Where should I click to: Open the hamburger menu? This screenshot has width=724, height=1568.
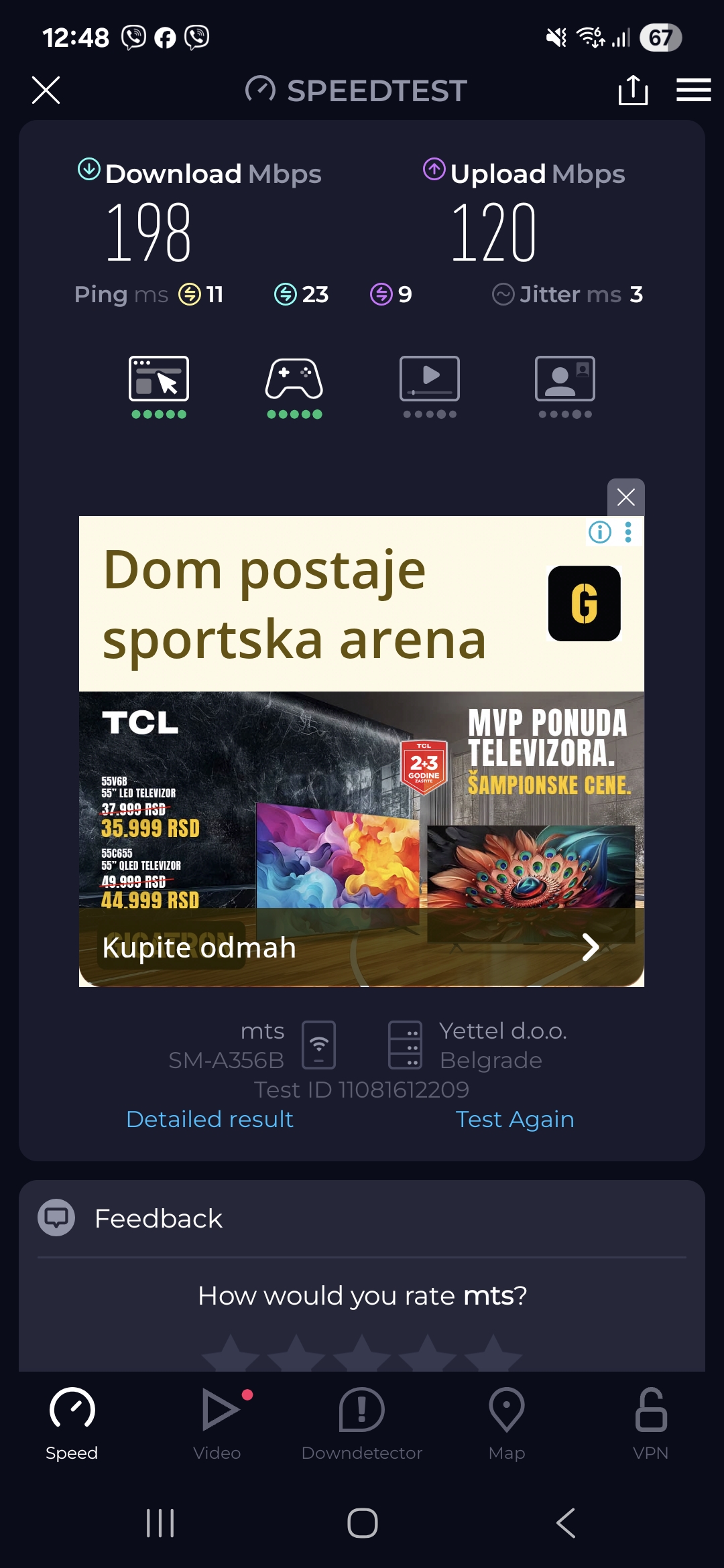[x=693, y=90]
